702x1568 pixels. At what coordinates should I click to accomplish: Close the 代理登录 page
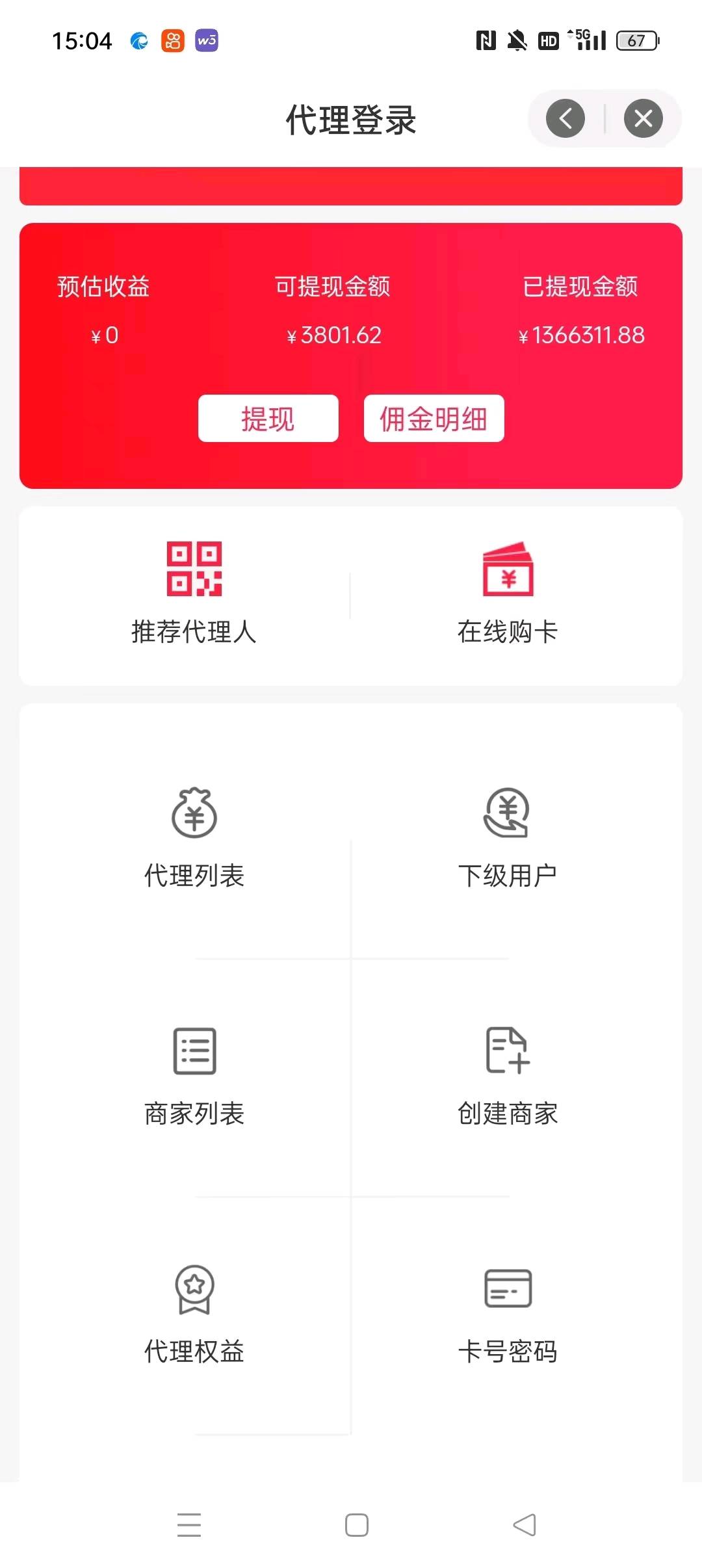643,118
